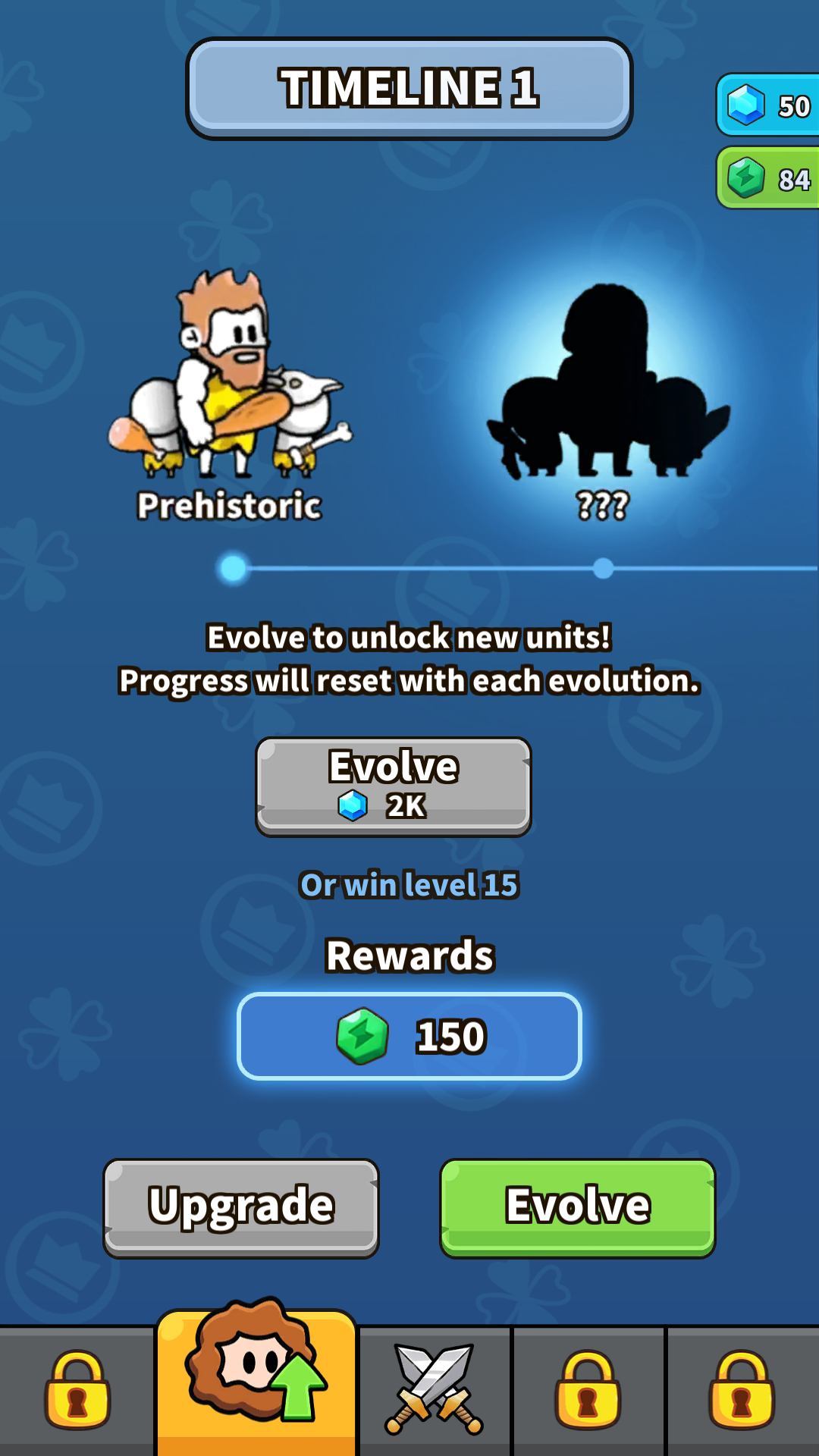This screenshot has width=819, height=1456.
Task: Open the blue gem currency counter
Action: [768, 105]
